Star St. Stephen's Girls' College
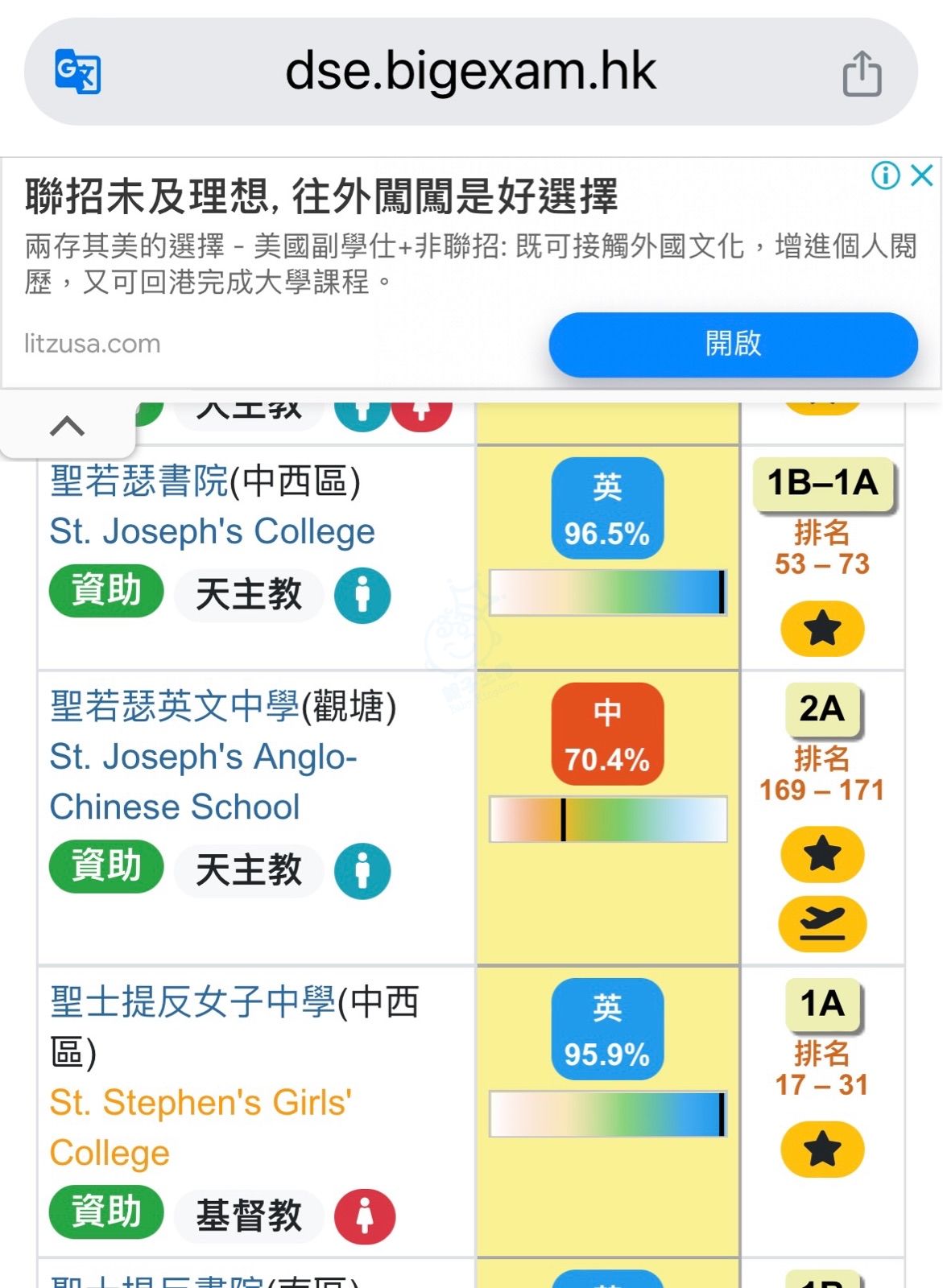943x1288 pixels. 821,1150
